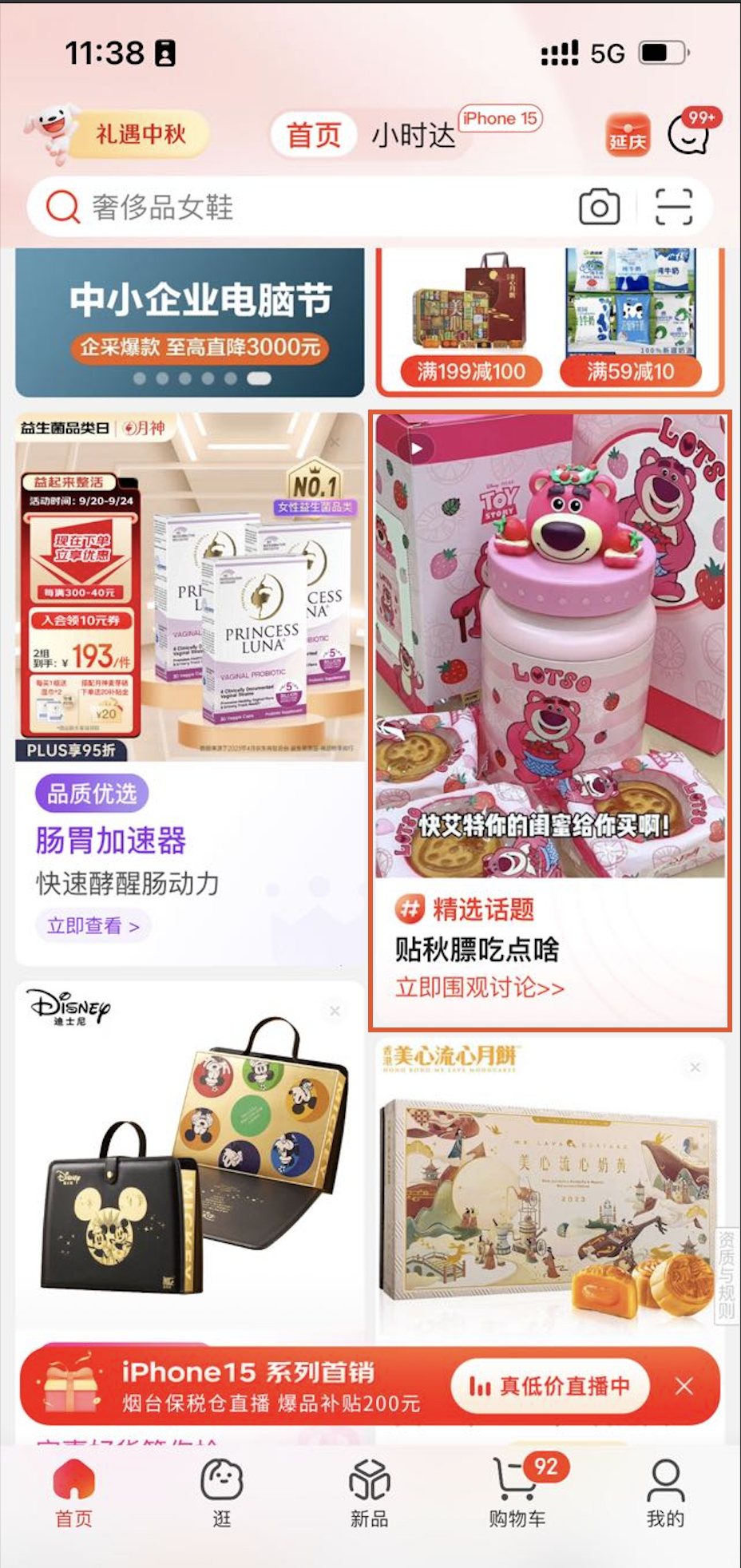Join the 真低价直播中 livestream

549,1386
